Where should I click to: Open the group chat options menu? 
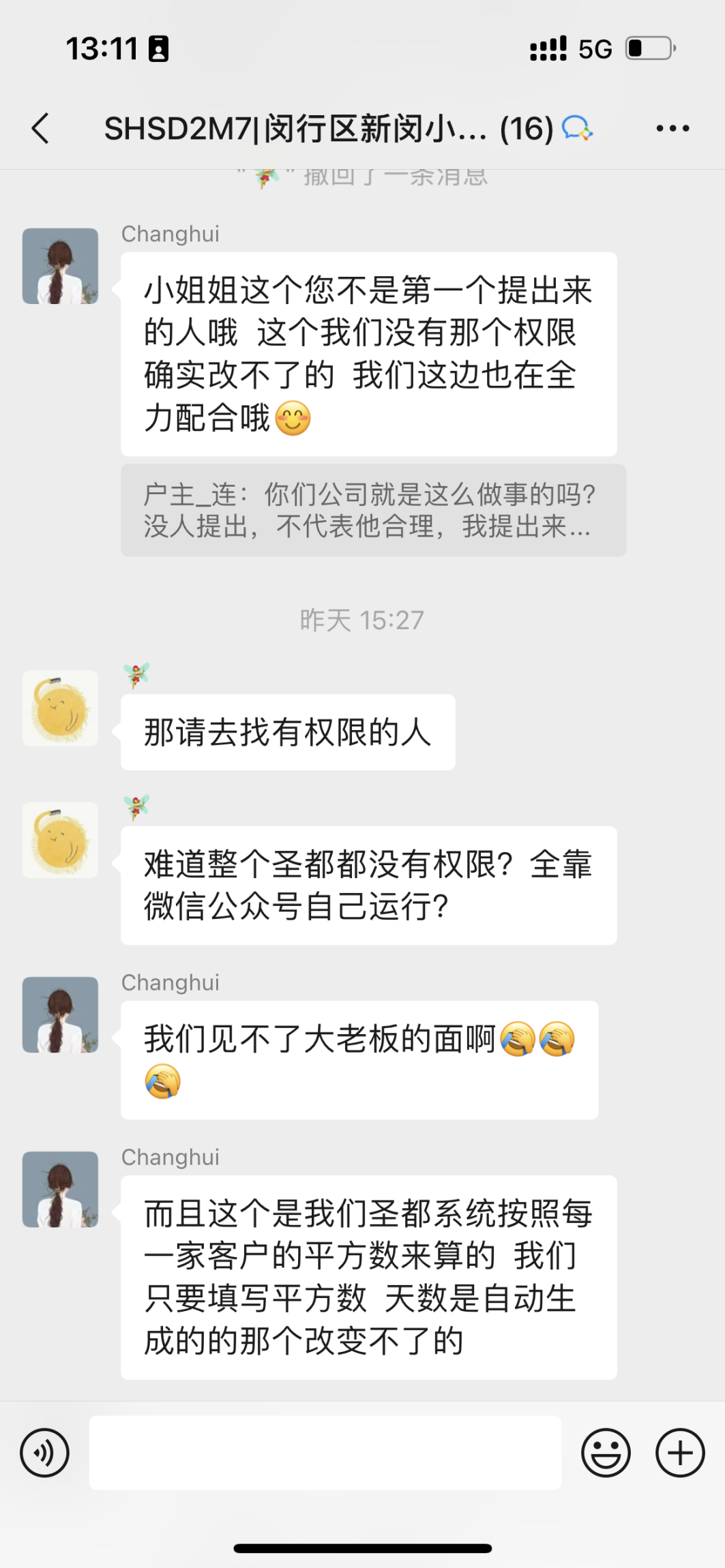[x=672, y=128]
